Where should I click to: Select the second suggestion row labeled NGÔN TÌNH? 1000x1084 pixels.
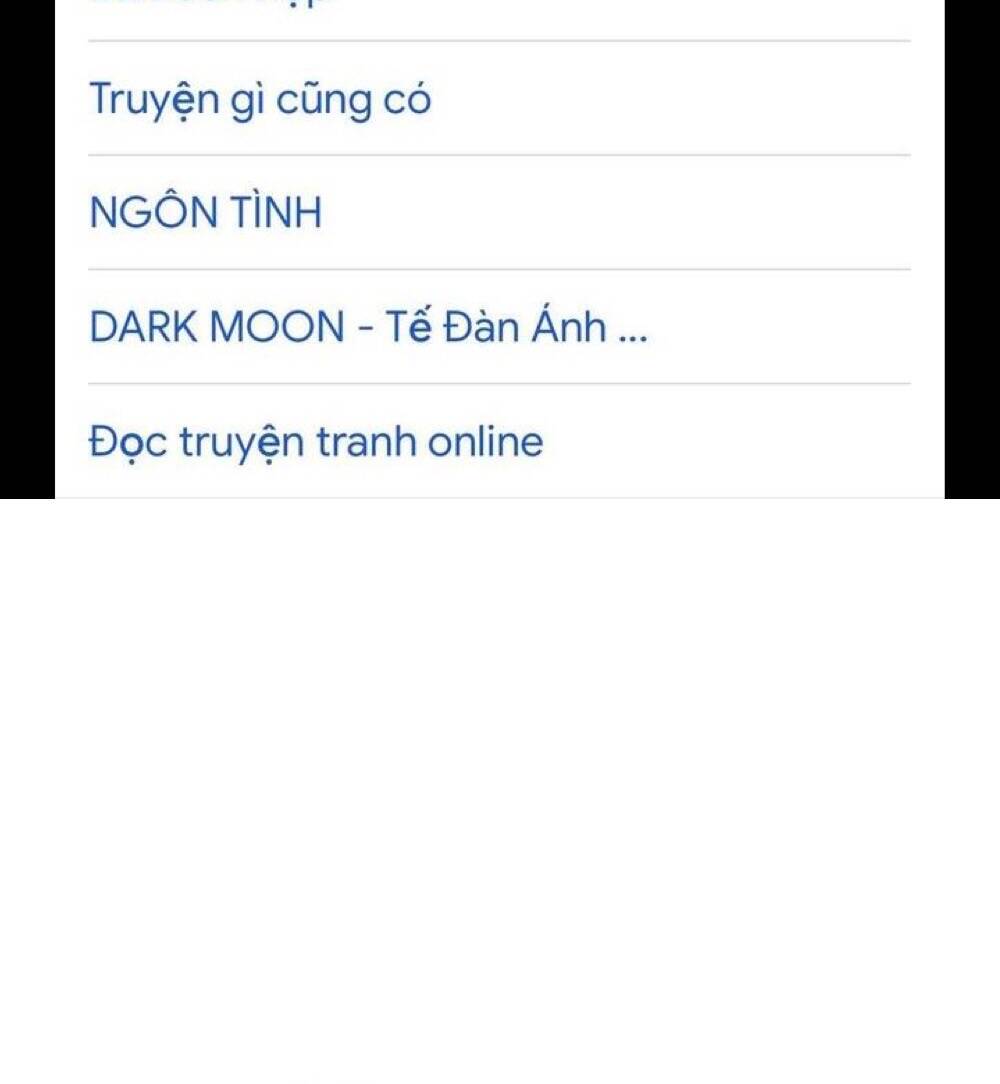[x=205, y=211]
